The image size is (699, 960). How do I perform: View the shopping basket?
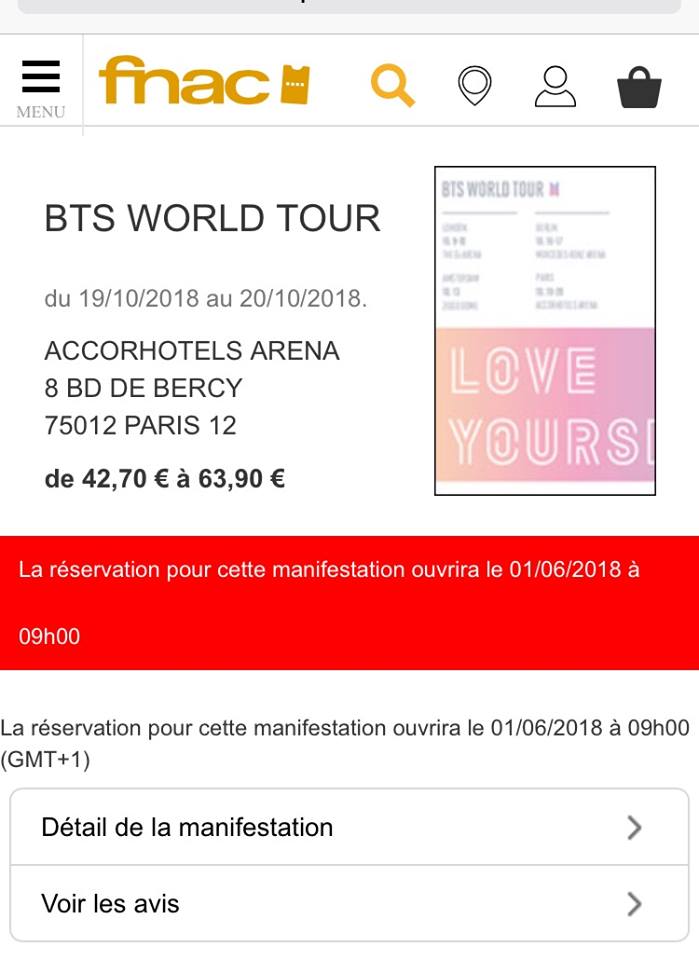[639, 87]
